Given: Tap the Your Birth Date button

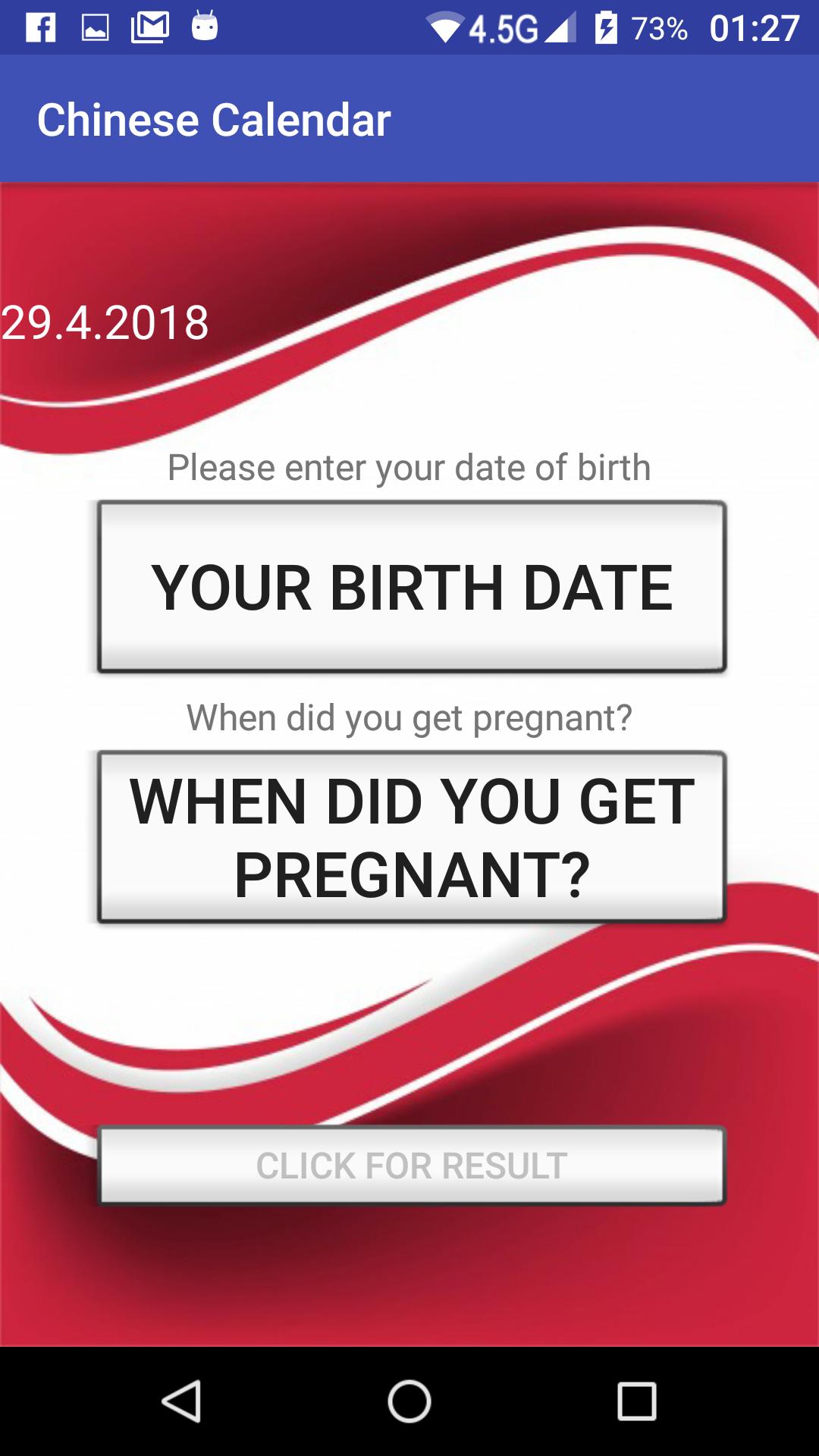Looking at the screenshot, I should coord(412,586).
